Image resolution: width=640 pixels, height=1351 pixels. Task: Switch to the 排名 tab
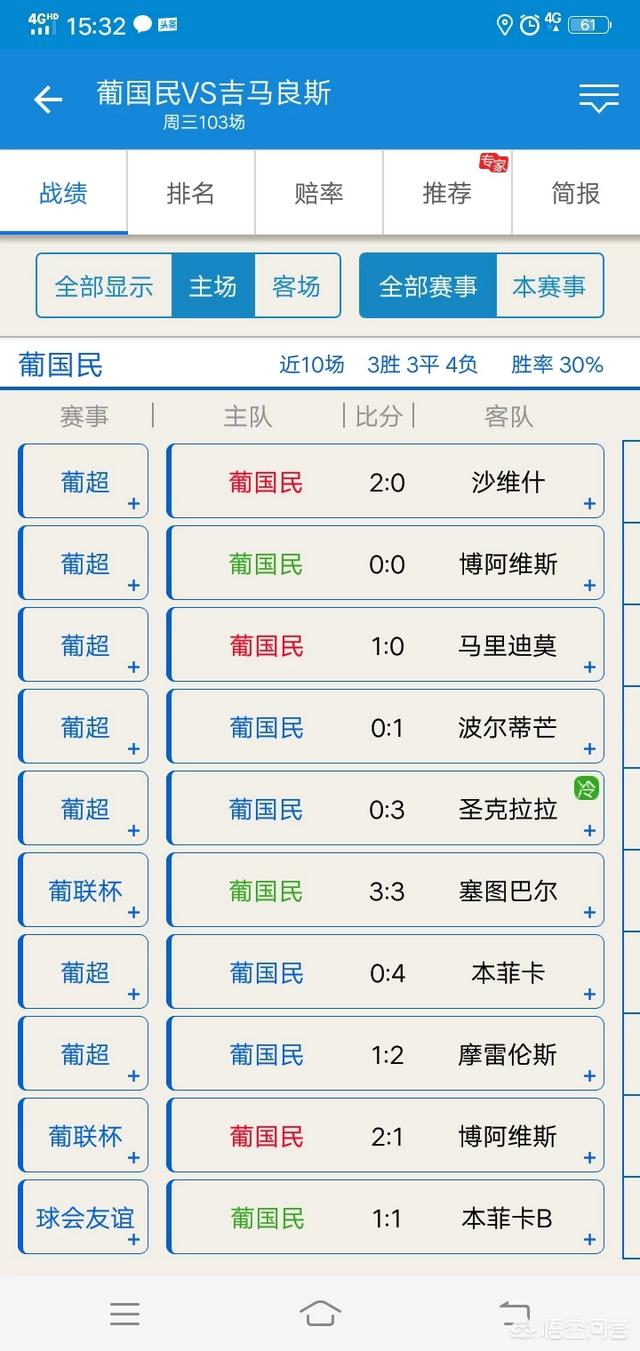[191, 193]
